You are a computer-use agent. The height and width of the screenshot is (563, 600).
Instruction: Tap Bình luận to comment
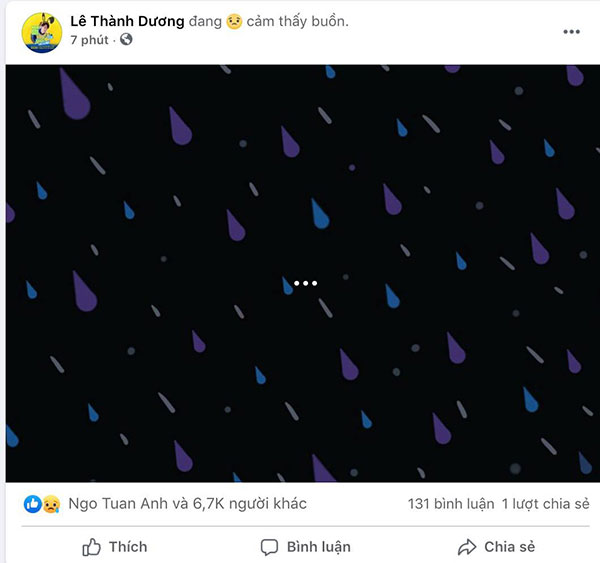[305, 547]
